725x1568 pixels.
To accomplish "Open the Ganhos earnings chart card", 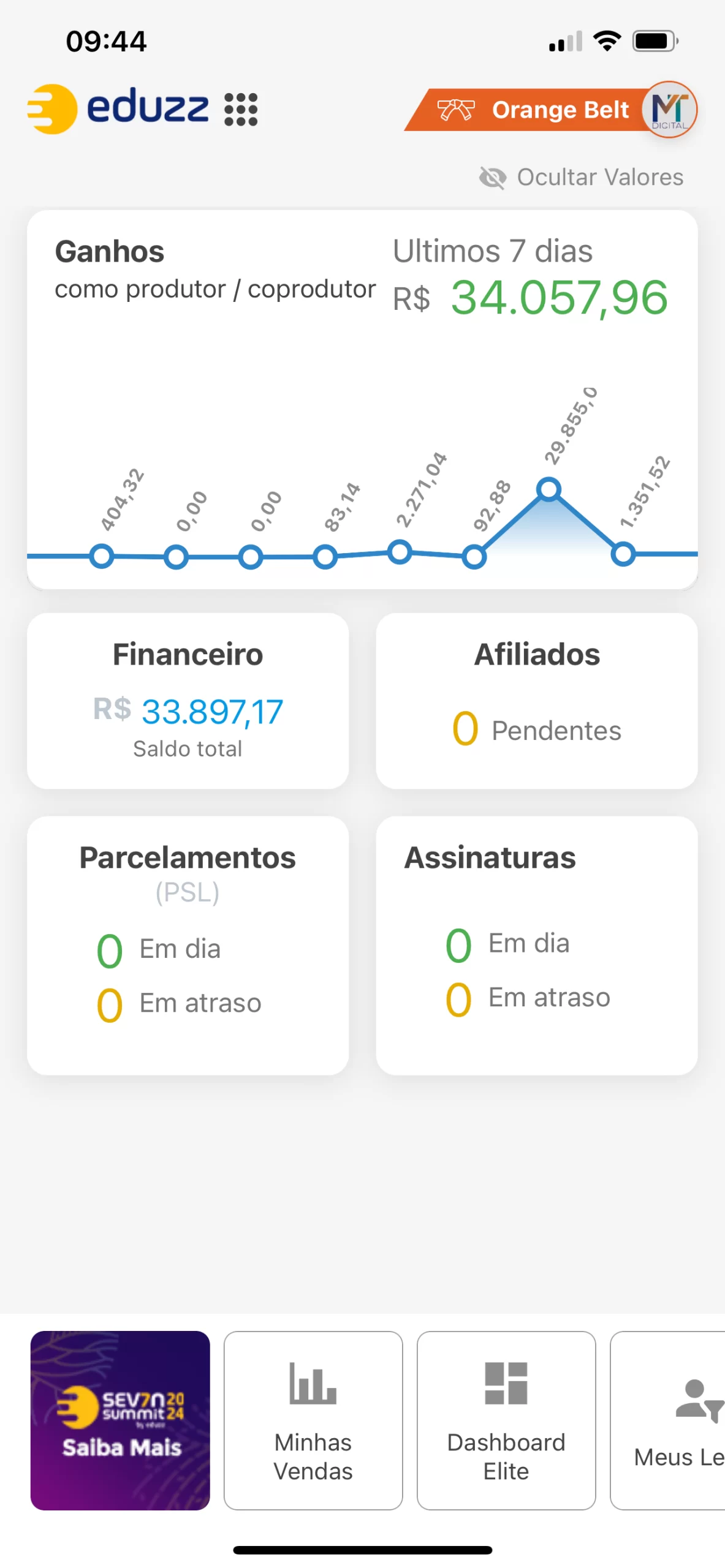I will 362,399.
